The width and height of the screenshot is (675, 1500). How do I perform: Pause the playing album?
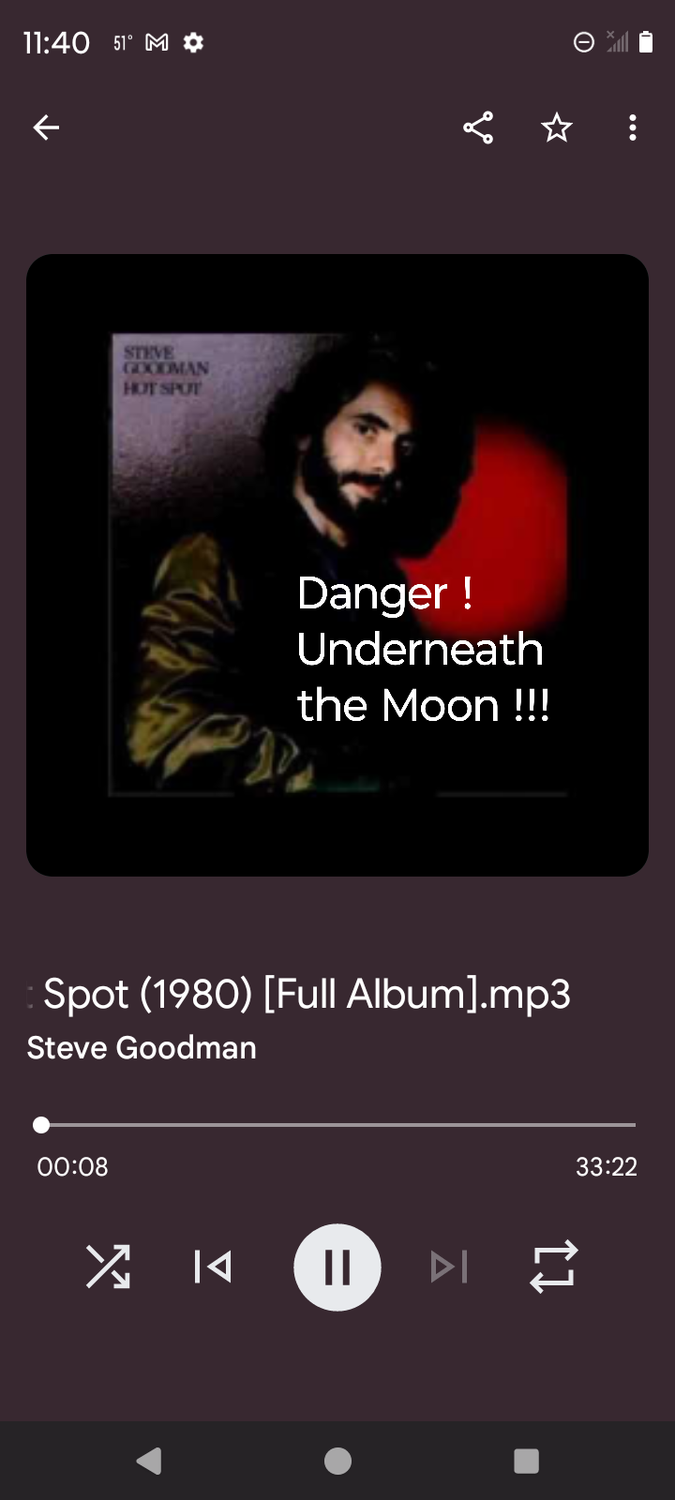coord(337,1267)
